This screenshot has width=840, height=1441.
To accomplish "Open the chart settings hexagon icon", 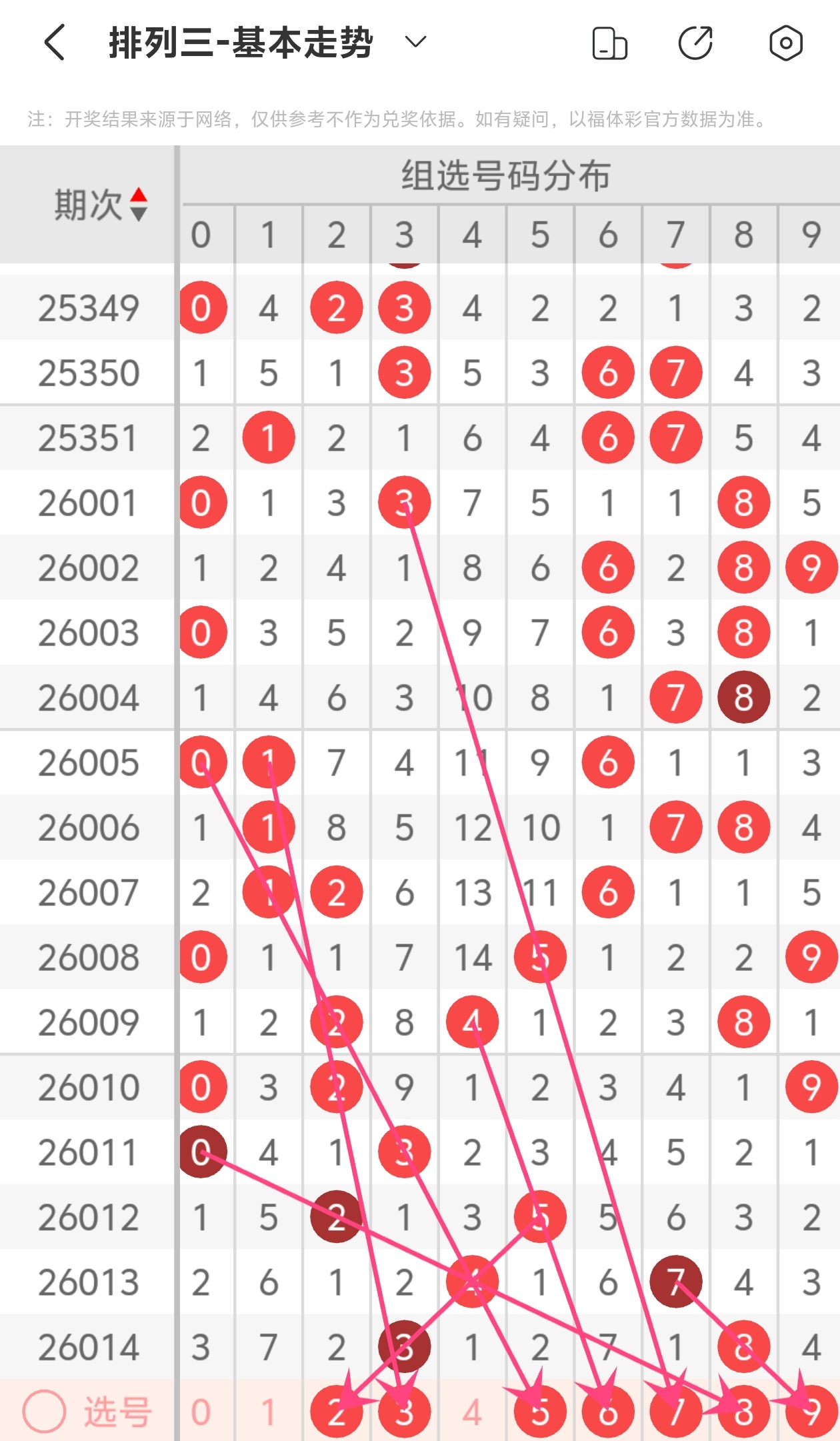I will (786, 44).
